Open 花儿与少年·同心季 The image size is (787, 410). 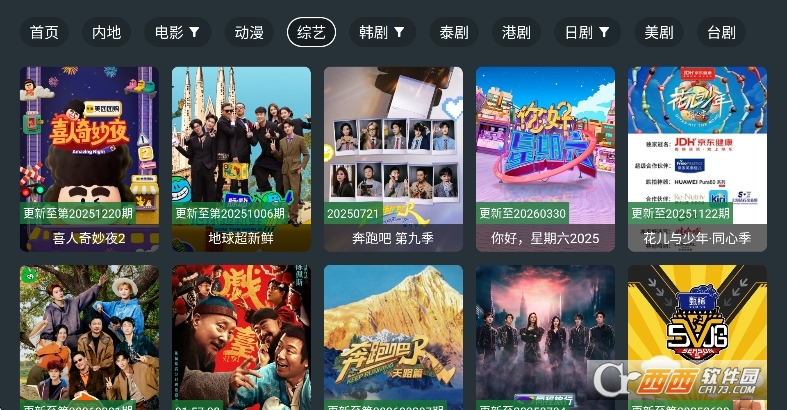pyautogui.click(x=697, y=159)
